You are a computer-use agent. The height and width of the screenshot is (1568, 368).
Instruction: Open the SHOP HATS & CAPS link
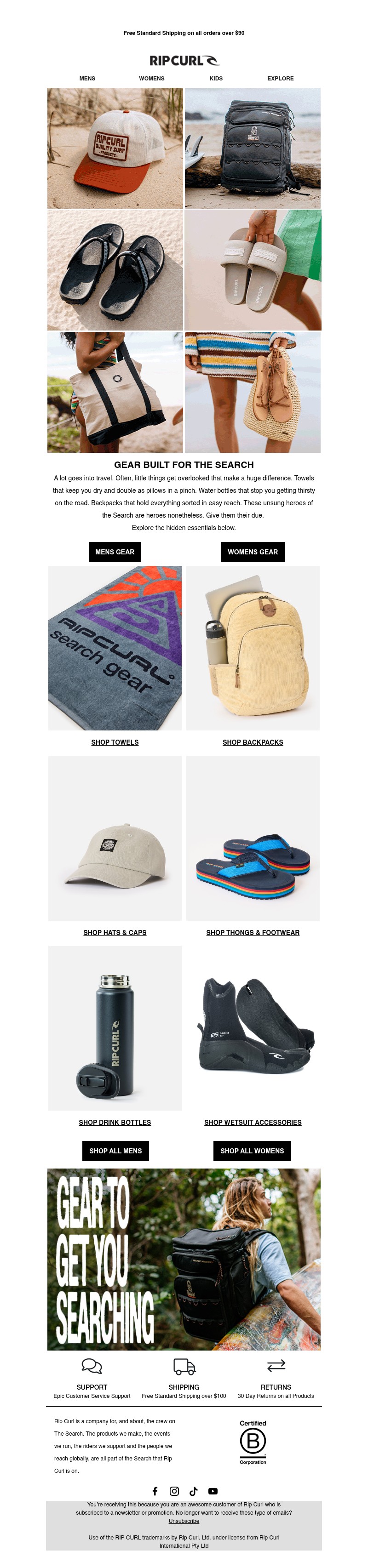(x=115, y=933)
